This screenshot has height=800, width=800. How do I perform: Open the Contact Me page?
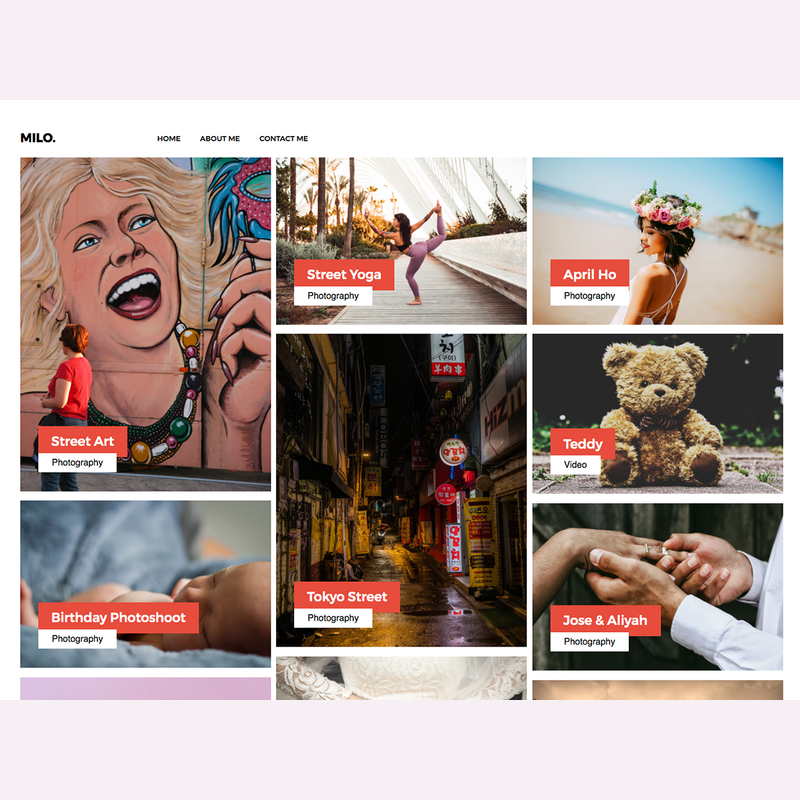tap(283, 139)
